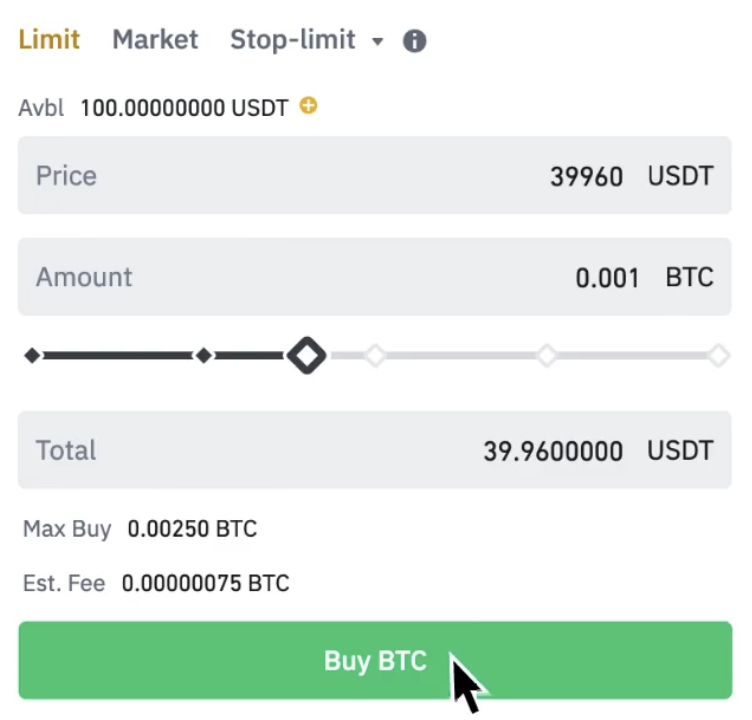Edit the Amount field

click(374, 277)
